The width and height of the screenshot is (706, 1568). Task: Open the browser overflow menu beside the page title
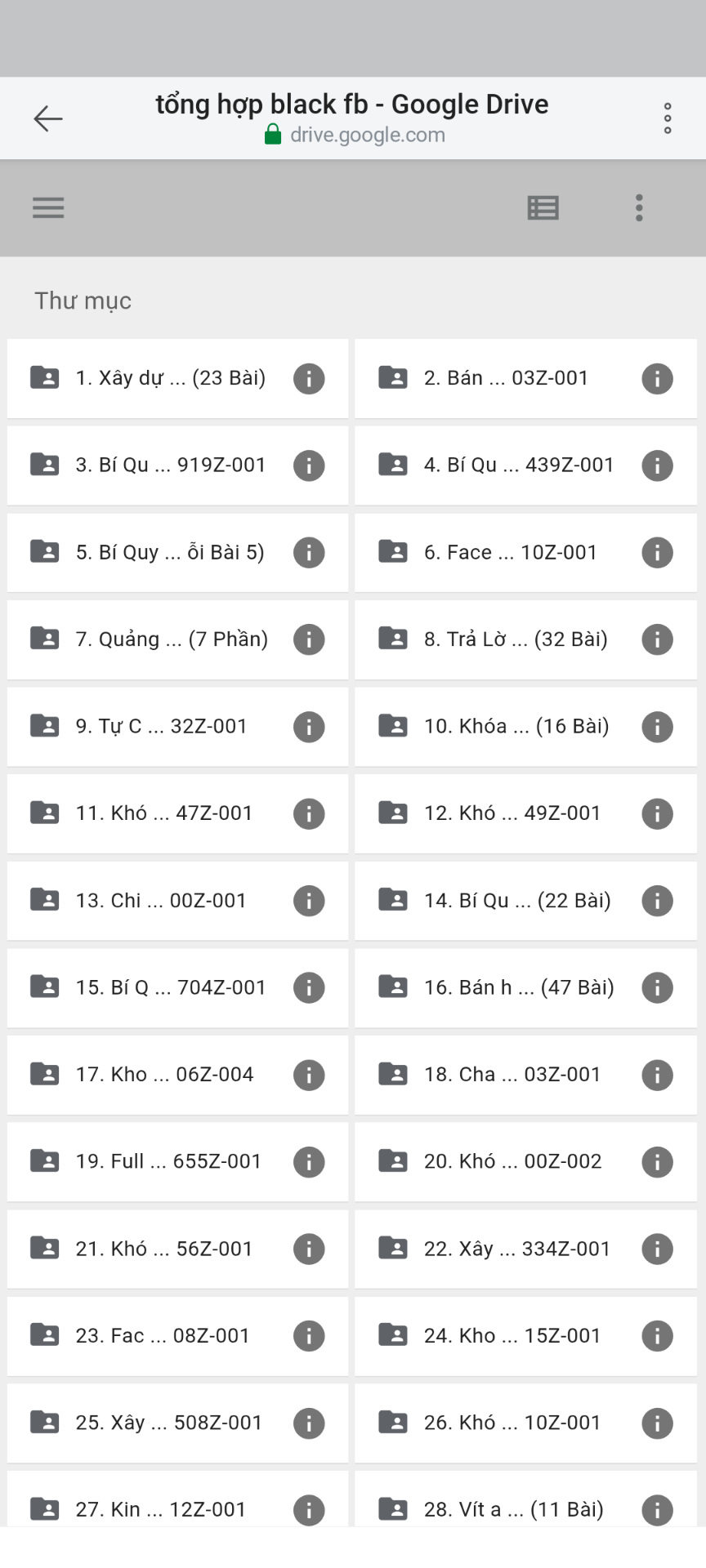[x=668, y=119]
